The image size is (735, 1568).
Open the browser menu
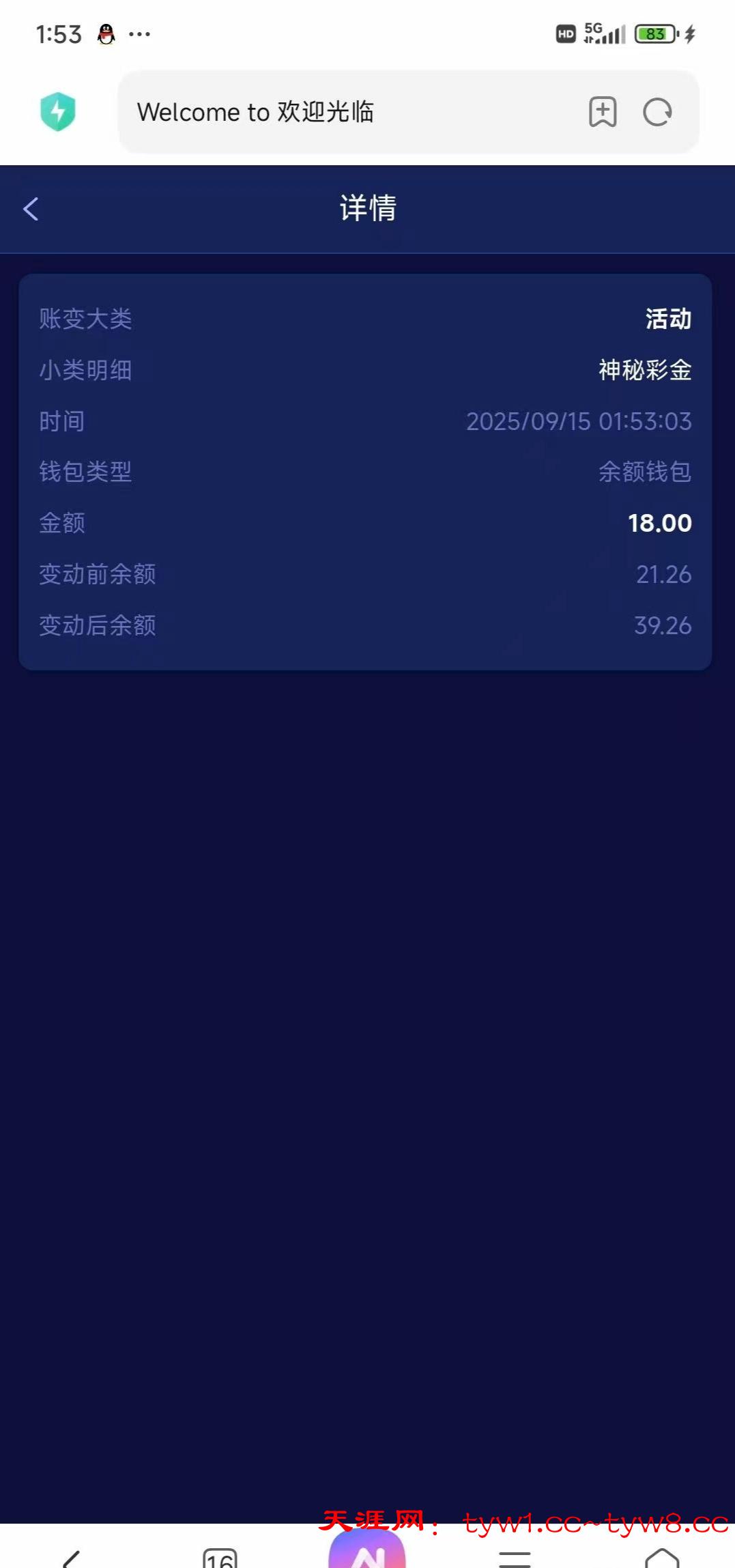[515, 1558]
